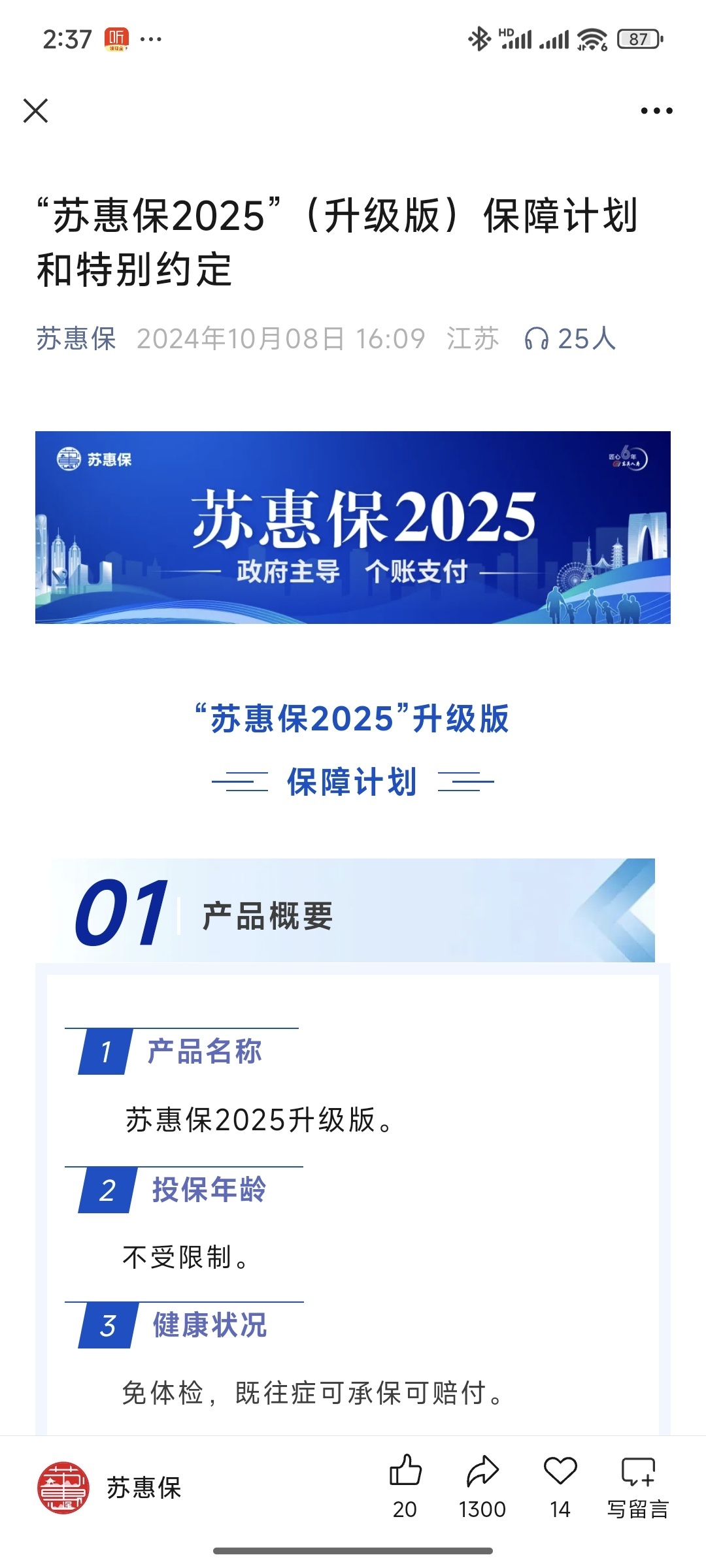Tap the heart icon to recommend
This screenshot has width=706, height=1568.
pos(560,1471)
